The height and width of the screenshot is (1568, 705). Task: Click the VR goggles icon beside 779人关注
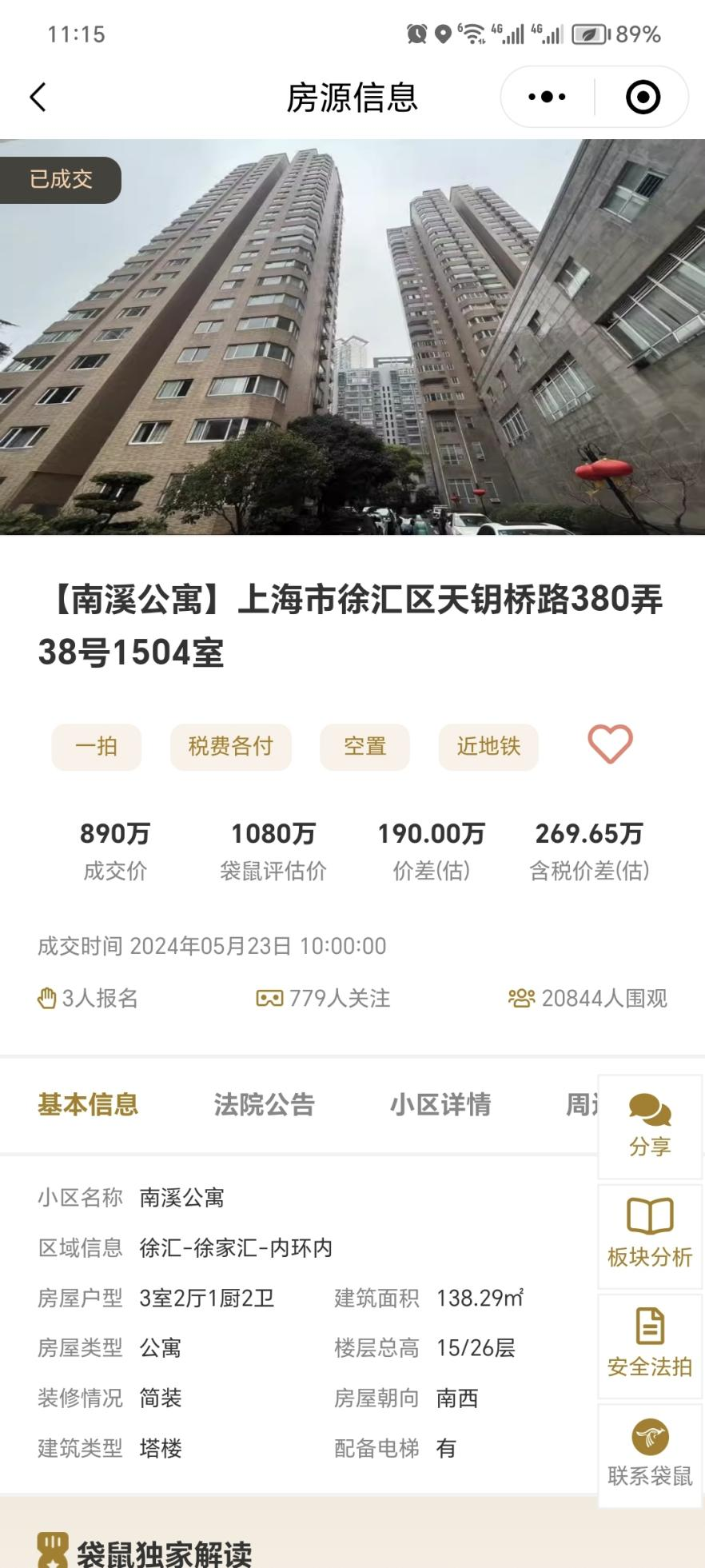270,997
